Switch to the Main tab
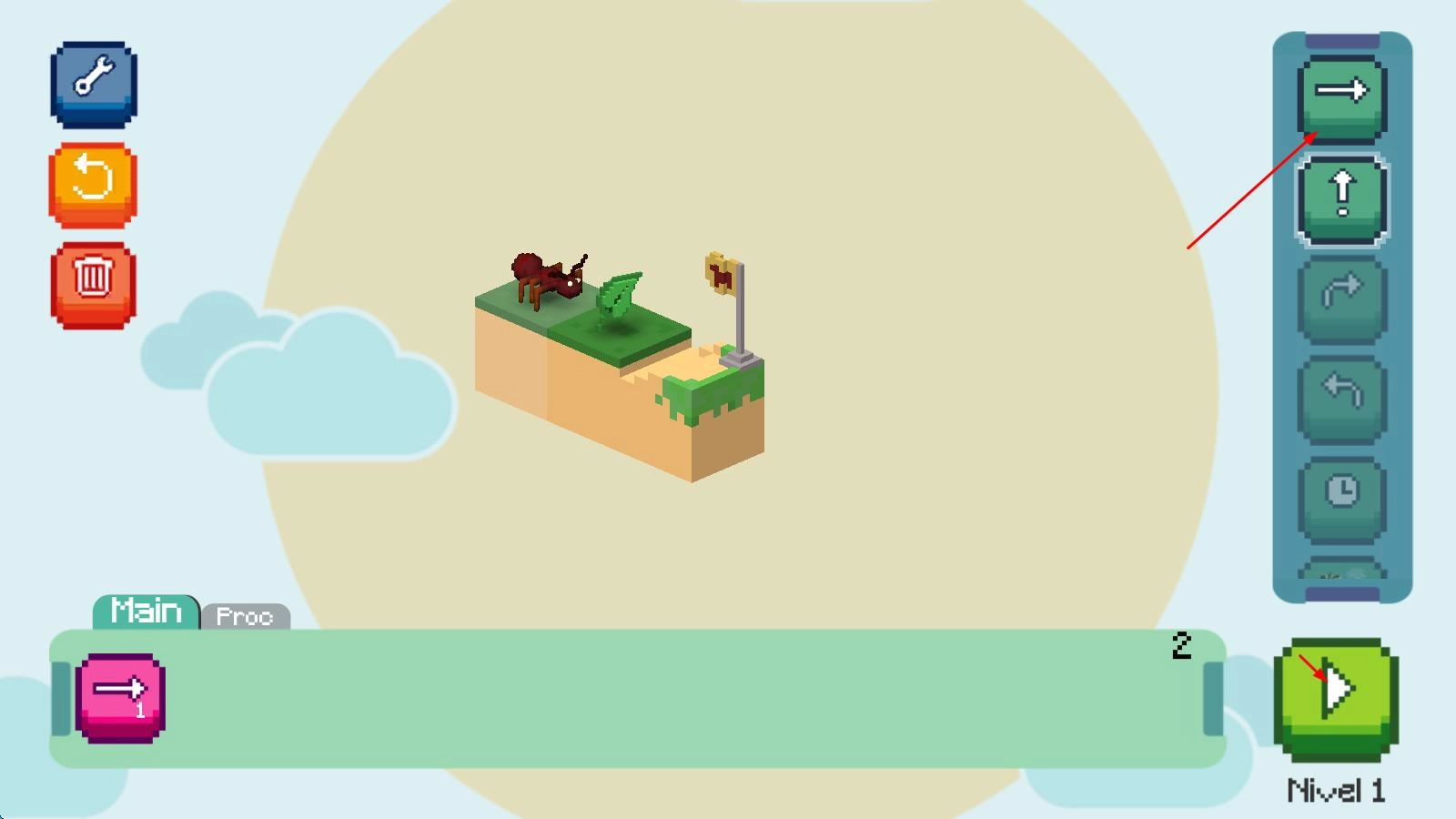 pyautogui.click(x=146, y=612)
